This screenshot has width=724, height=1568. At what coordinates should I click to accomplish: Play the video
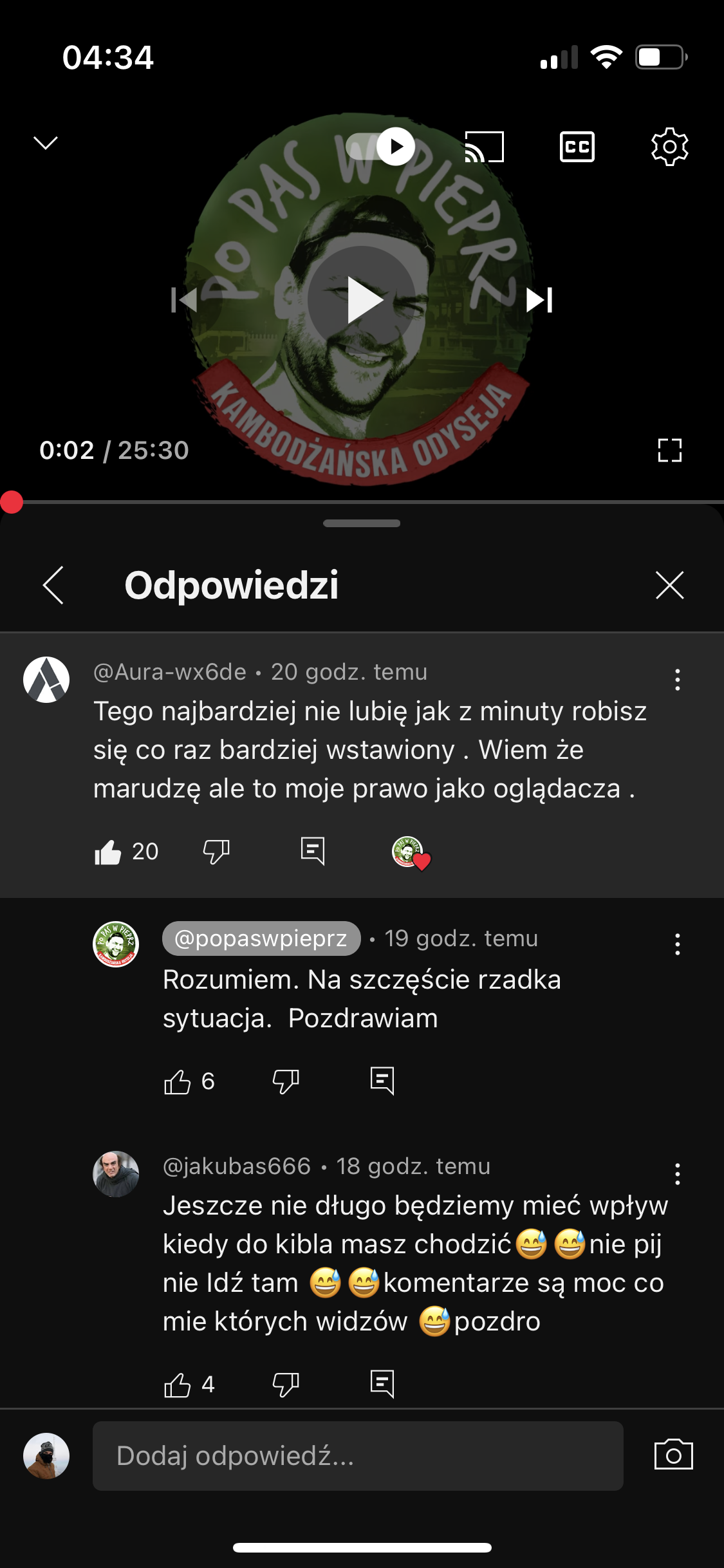pyautogui.click(x=362, y=299)
